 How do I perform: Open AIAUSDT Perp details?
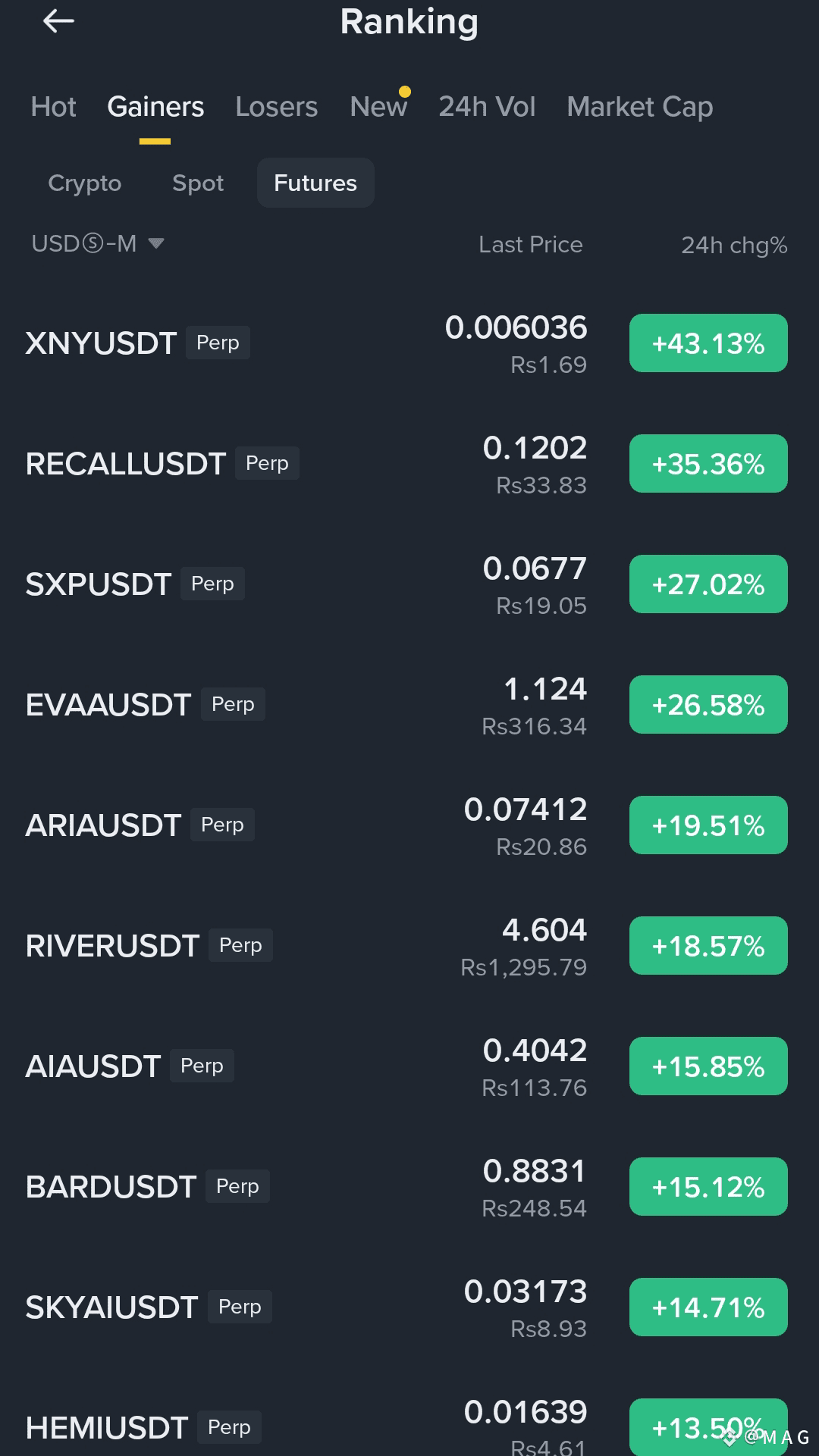point(409,1066)
